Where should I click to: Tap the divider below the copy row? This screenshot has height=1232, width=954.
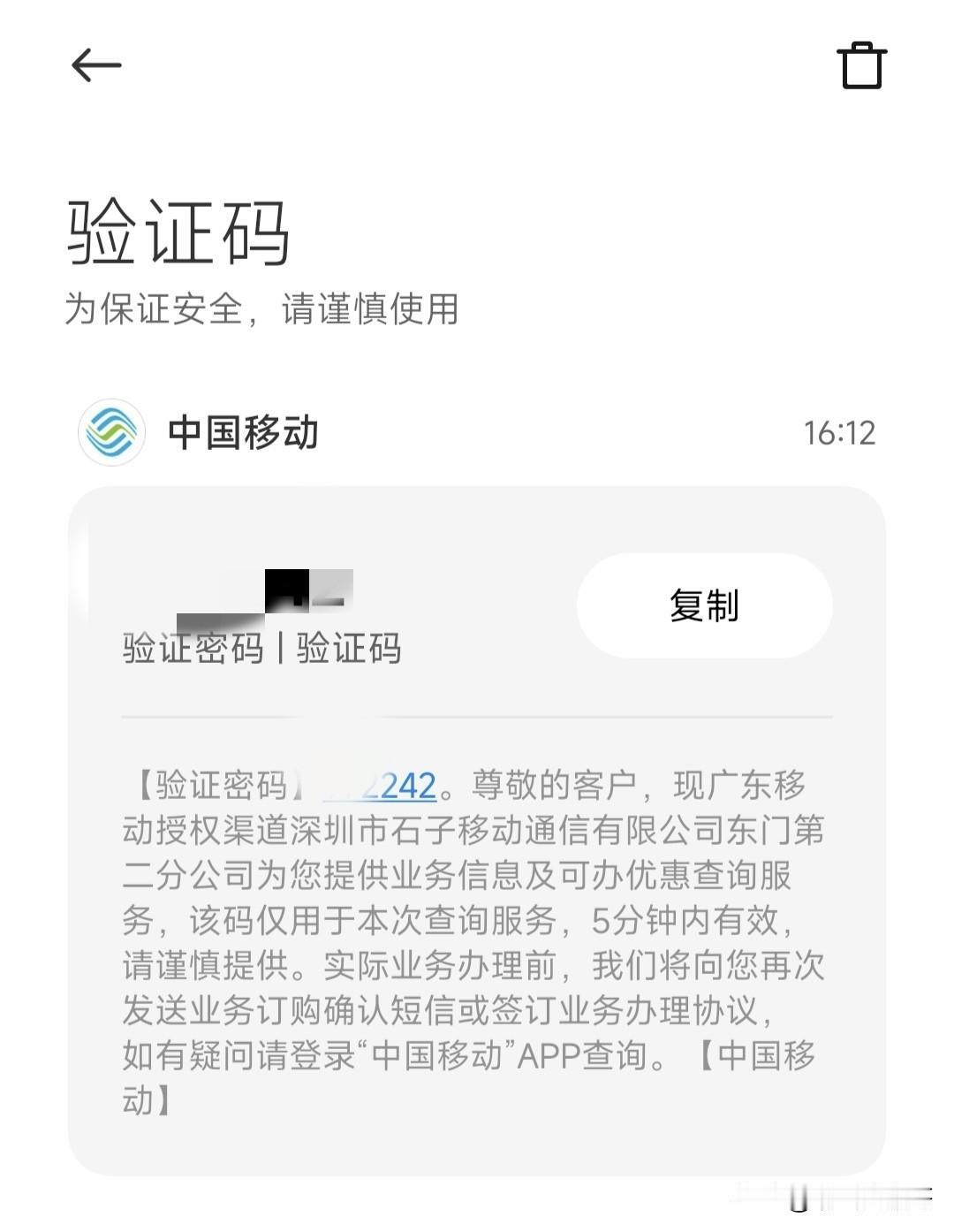click(477, 715)
